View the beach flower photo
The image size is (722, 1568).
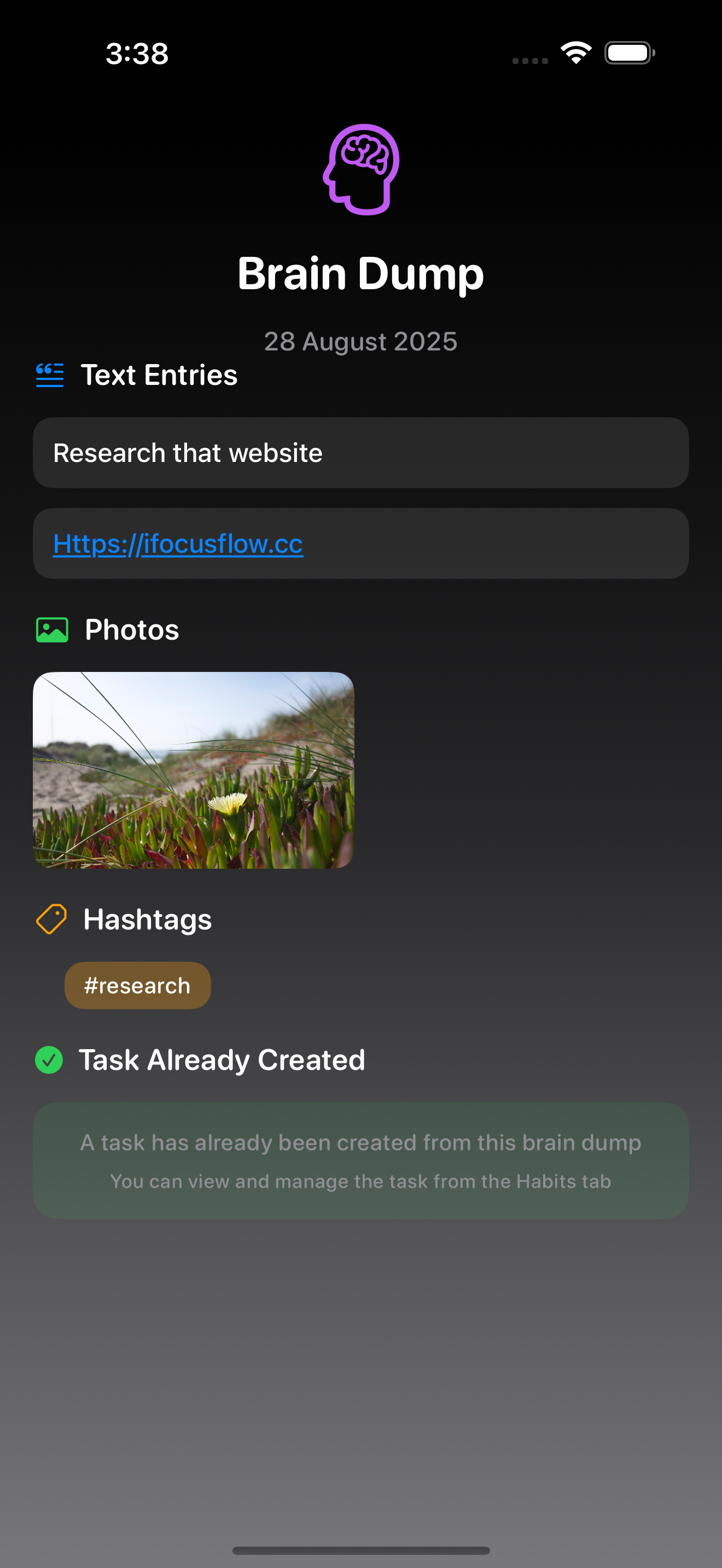tap(194, 770)
